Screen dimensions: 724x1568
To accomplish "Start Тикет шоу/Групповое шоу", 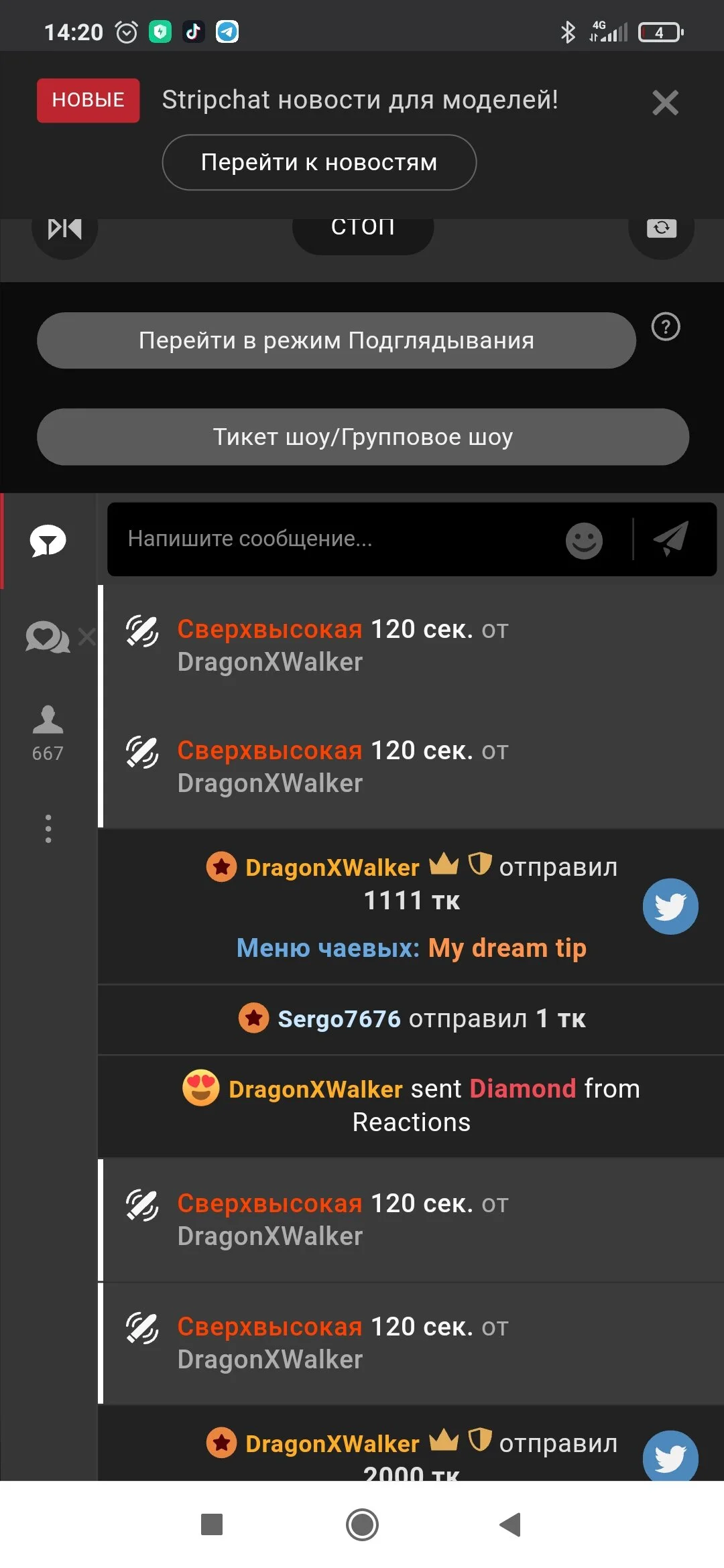I will (363, 437).
